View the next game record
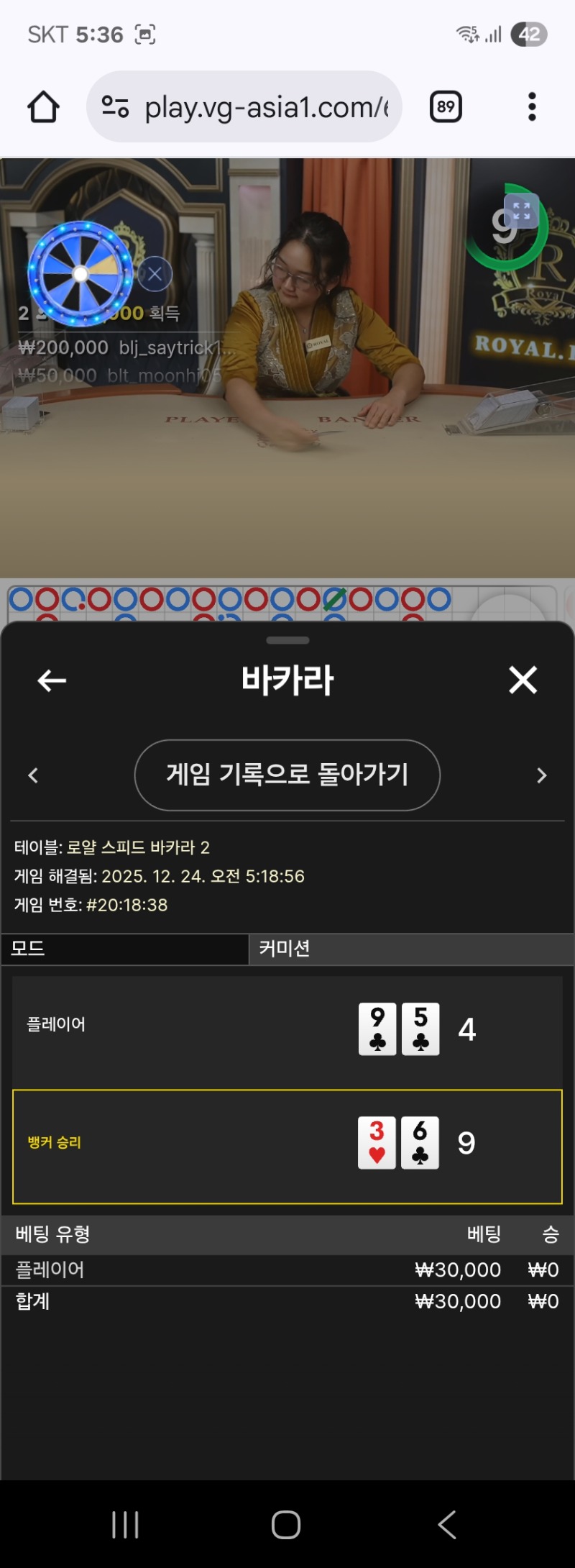 click(x=542, y=775)
